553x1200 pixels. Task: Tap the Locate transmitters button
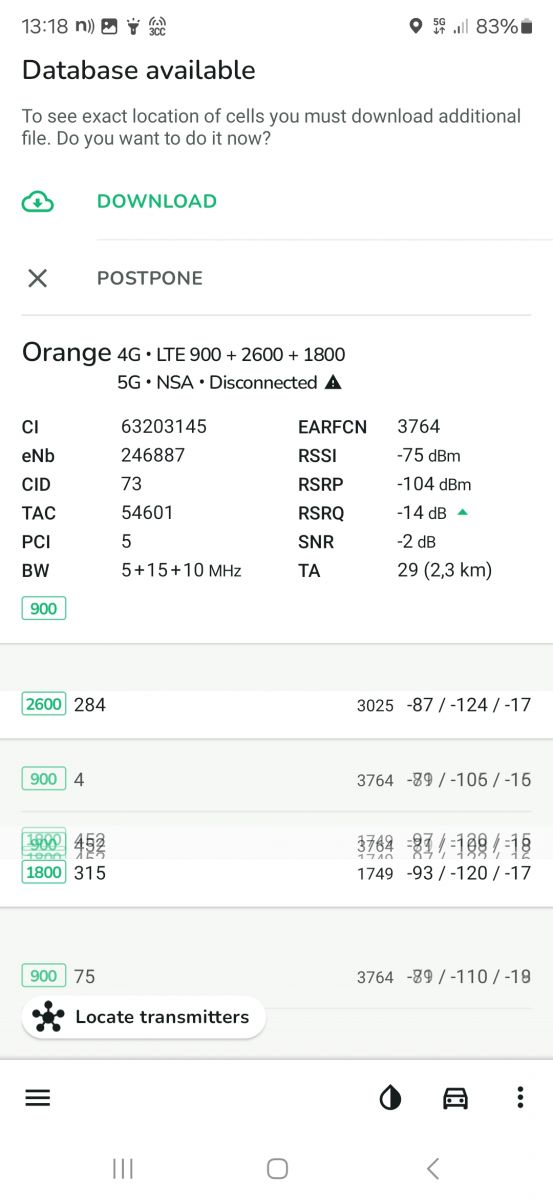pyautogui.click(x=143, y=1017)
